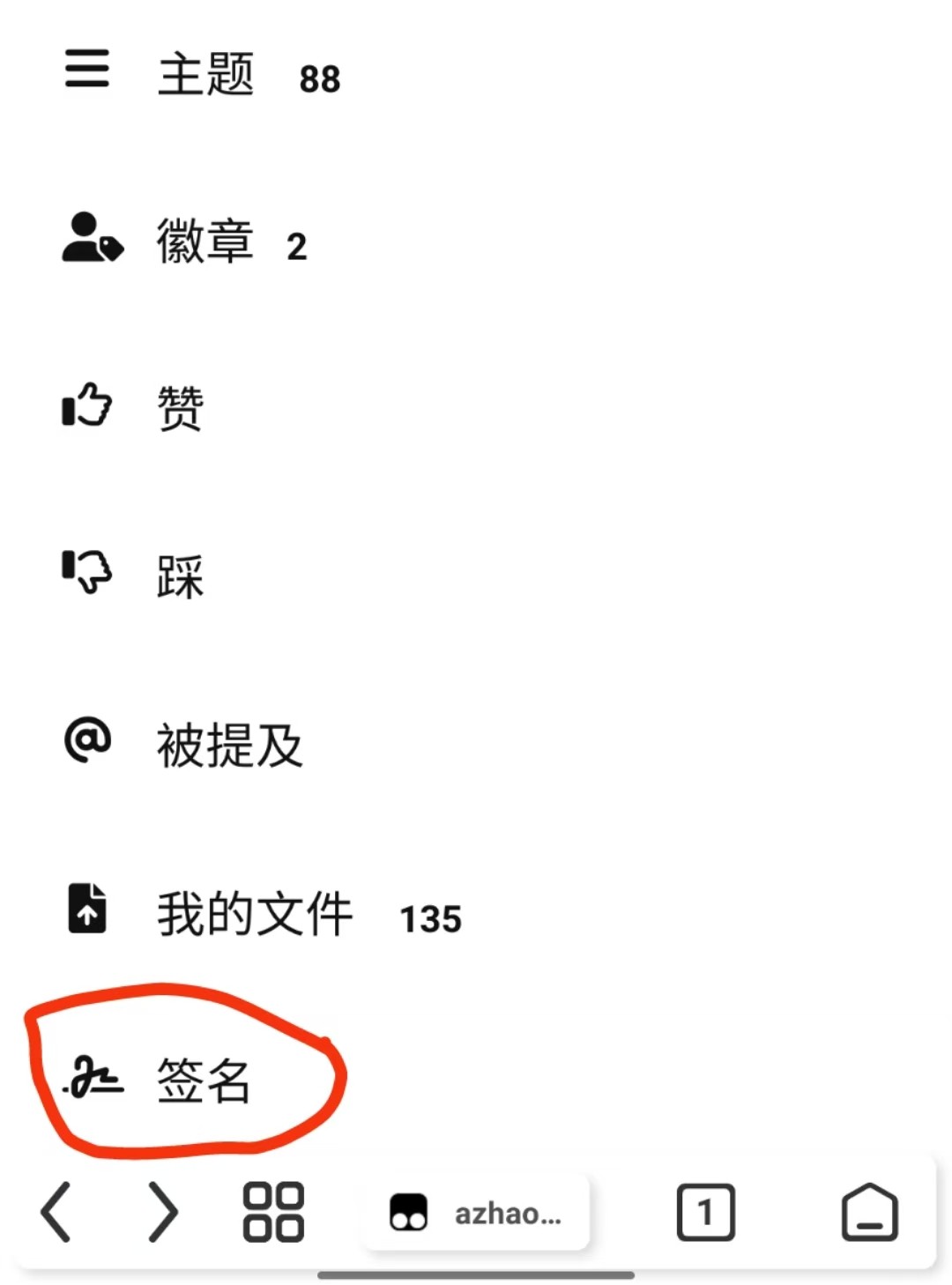Go forward in the browser

click(x=162, y=1213)
